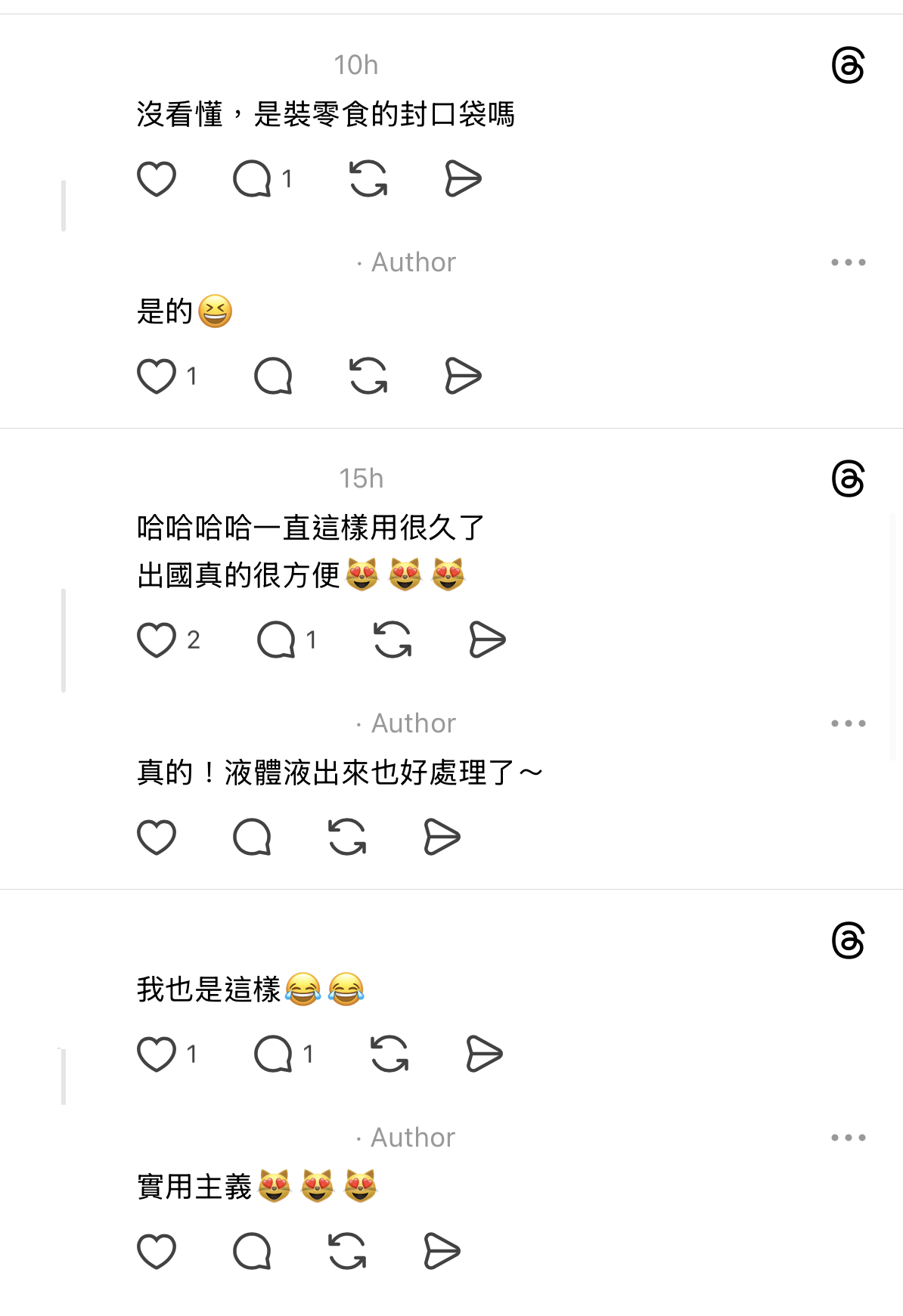Like the reply 真的！液體液出來也好處理了

click(157, 837)
